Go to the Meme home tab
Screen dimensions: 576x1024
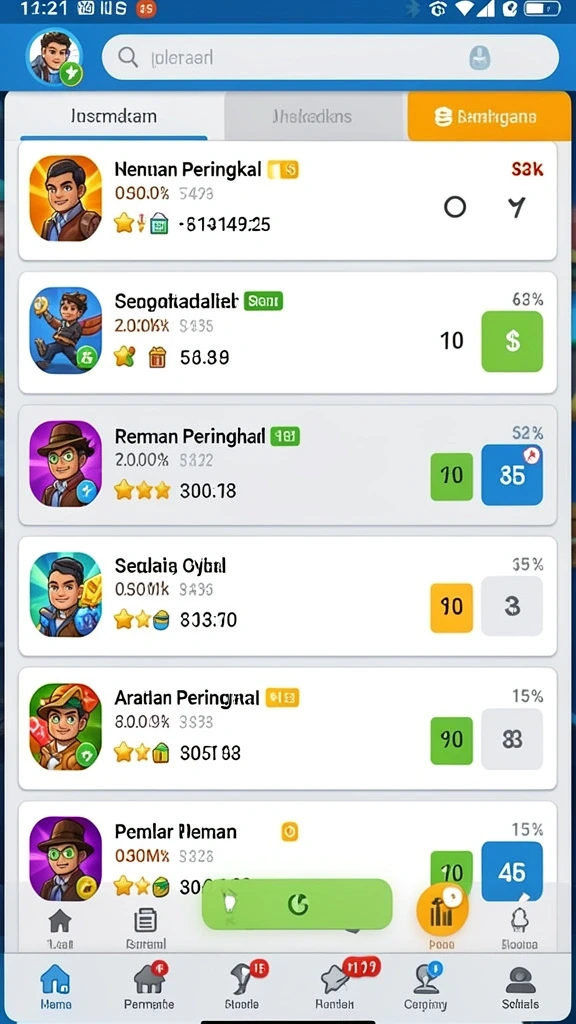pyautogui.click(x=56, y=986)
